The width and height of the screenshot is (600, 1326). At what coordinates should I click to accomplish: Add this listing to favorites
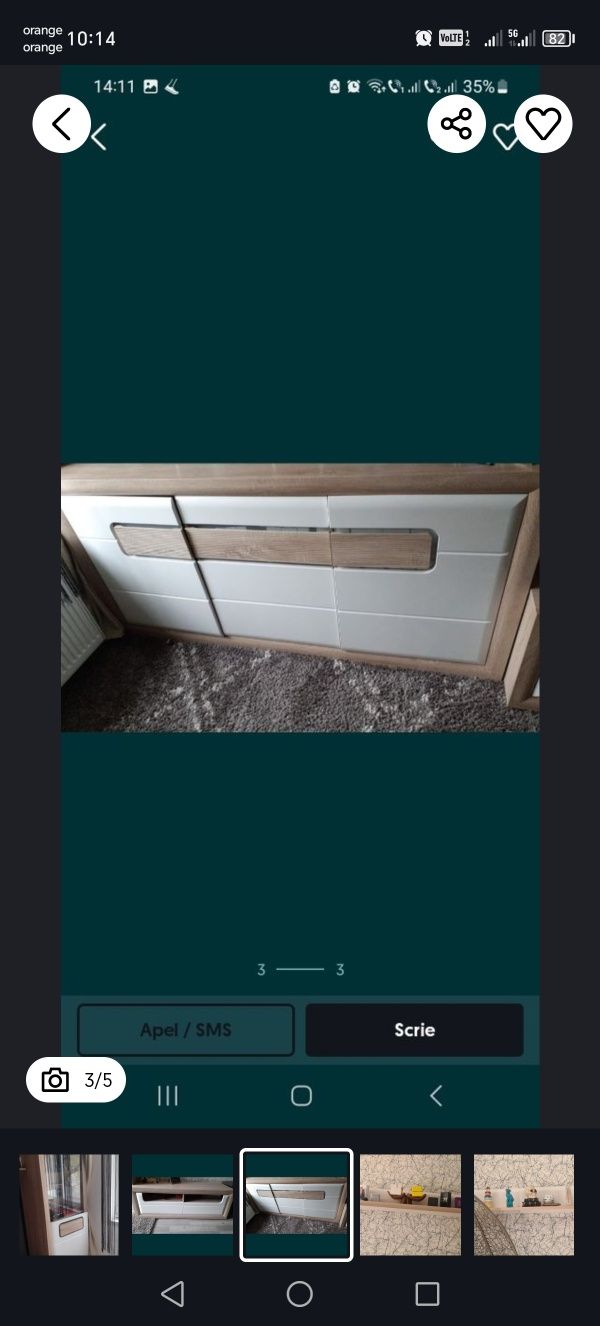[543, 124]
